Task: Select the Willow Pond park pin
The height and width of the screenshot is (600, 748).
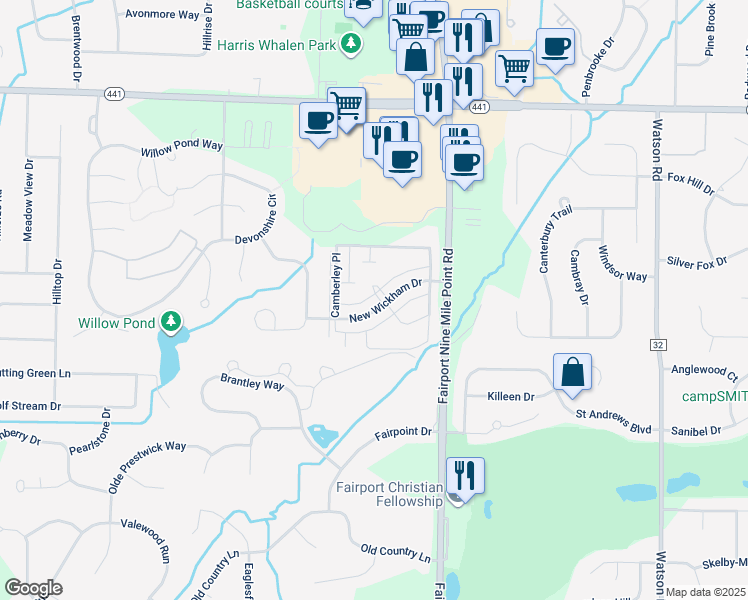Action: [172, 322]
